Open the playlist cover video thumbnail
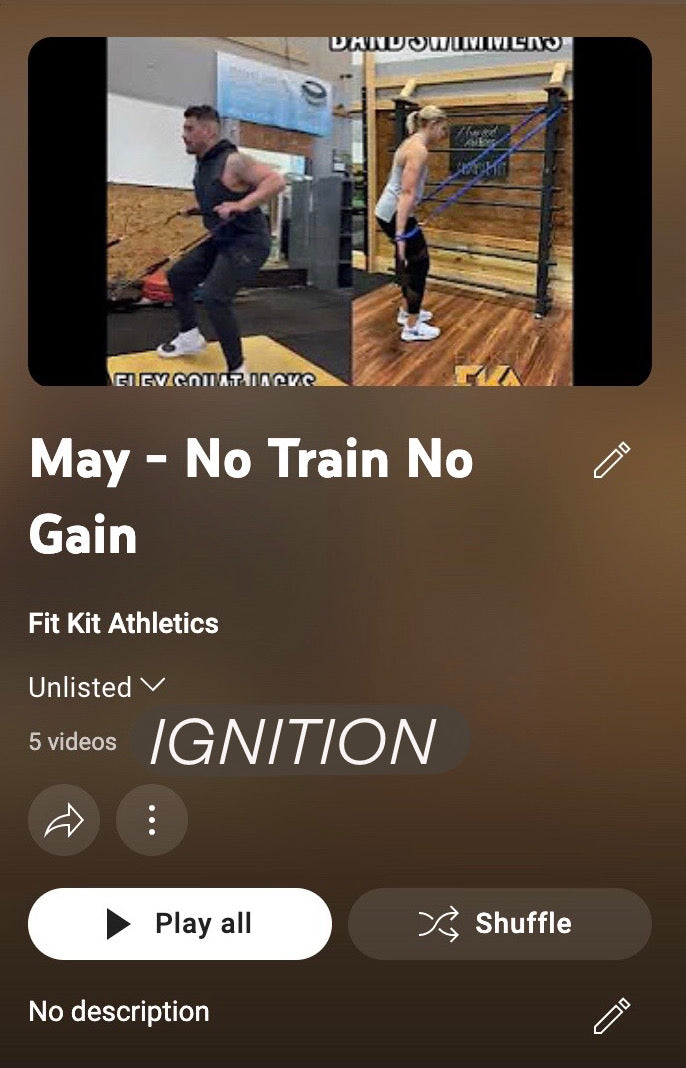This screenshot has width=686, height=1068. 340,212
